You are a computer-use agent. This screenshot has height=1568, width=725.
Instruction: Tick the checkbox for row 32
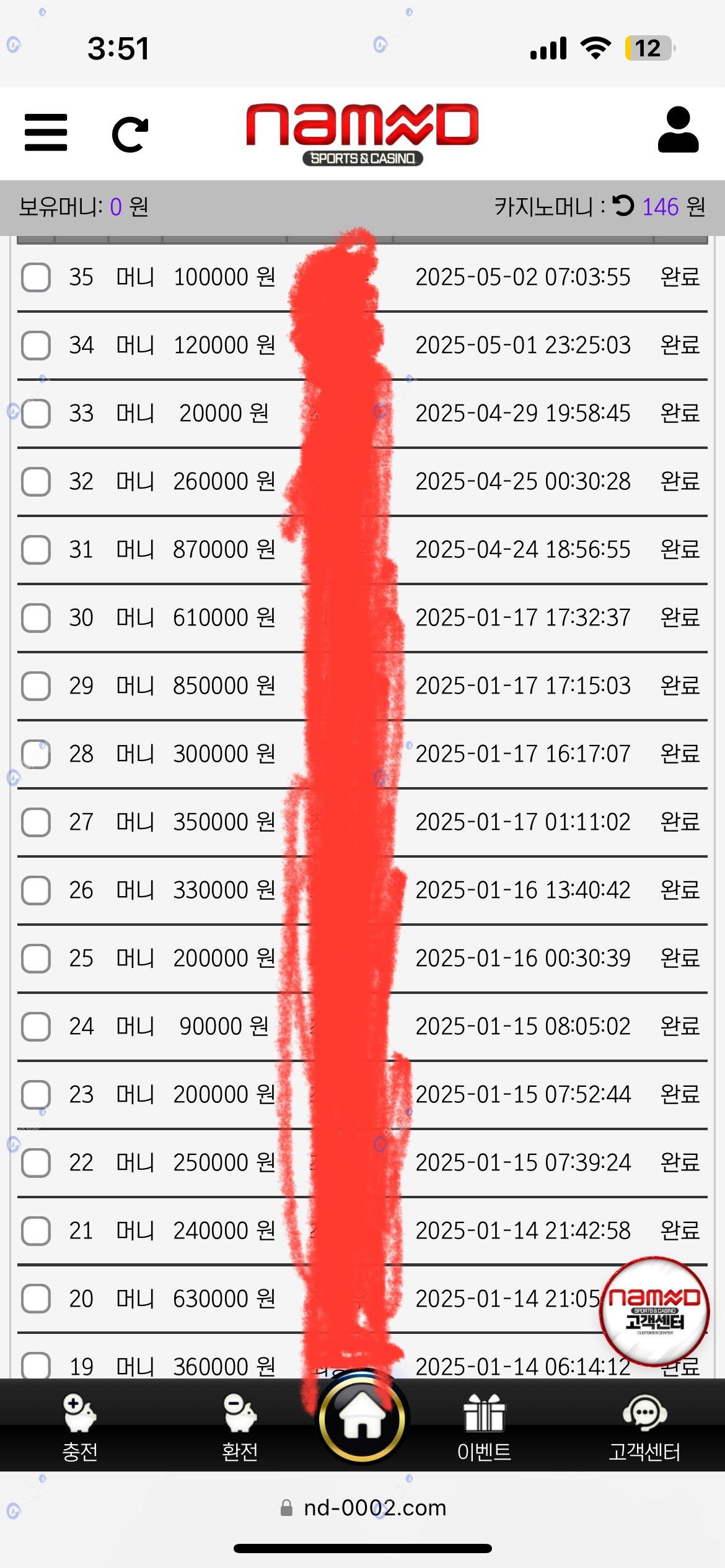36,481
